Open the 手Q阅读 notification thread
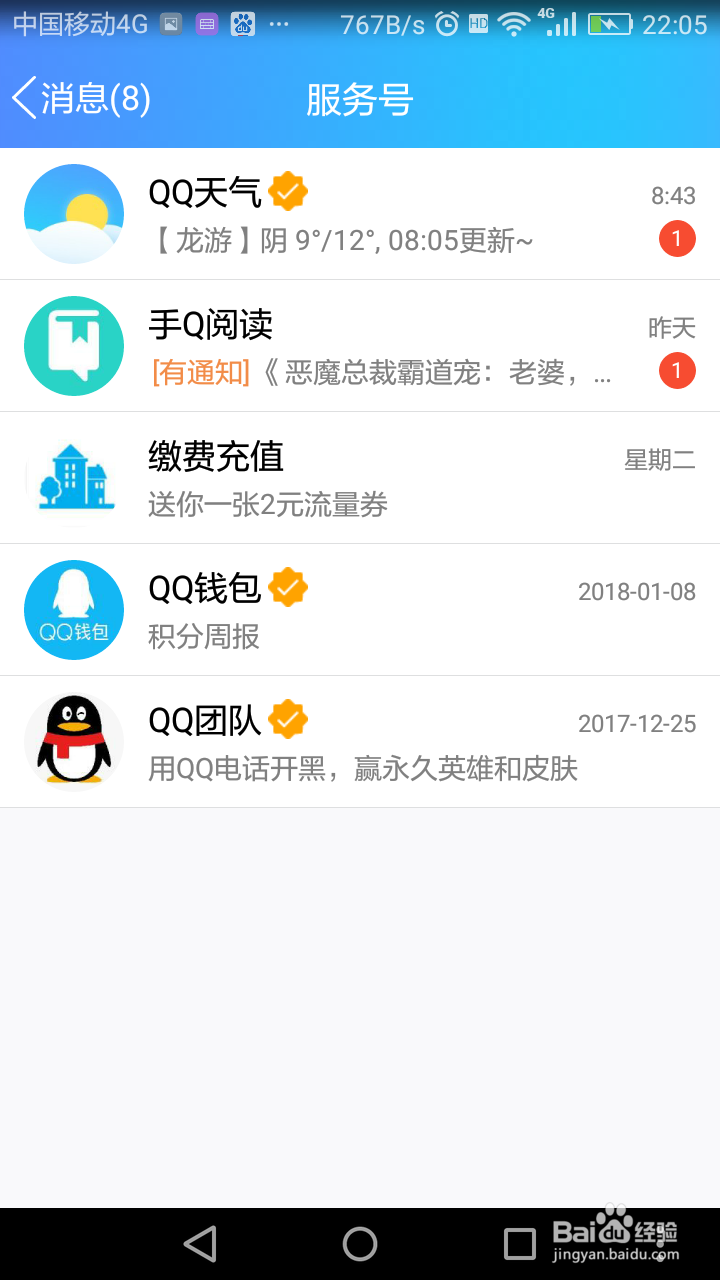 pos(360,346)
